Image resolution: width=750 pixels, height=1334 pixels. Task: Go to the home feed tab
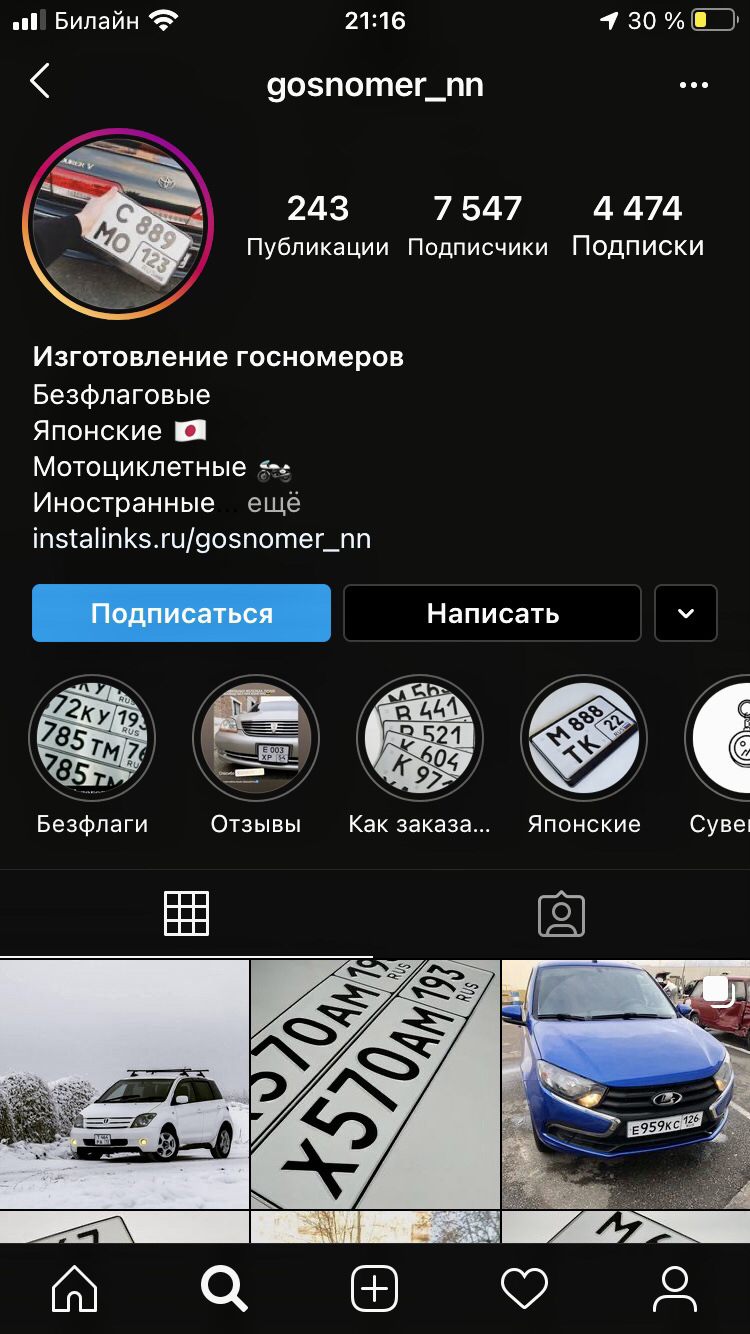pyautogui.click(x=75, y=1289)
